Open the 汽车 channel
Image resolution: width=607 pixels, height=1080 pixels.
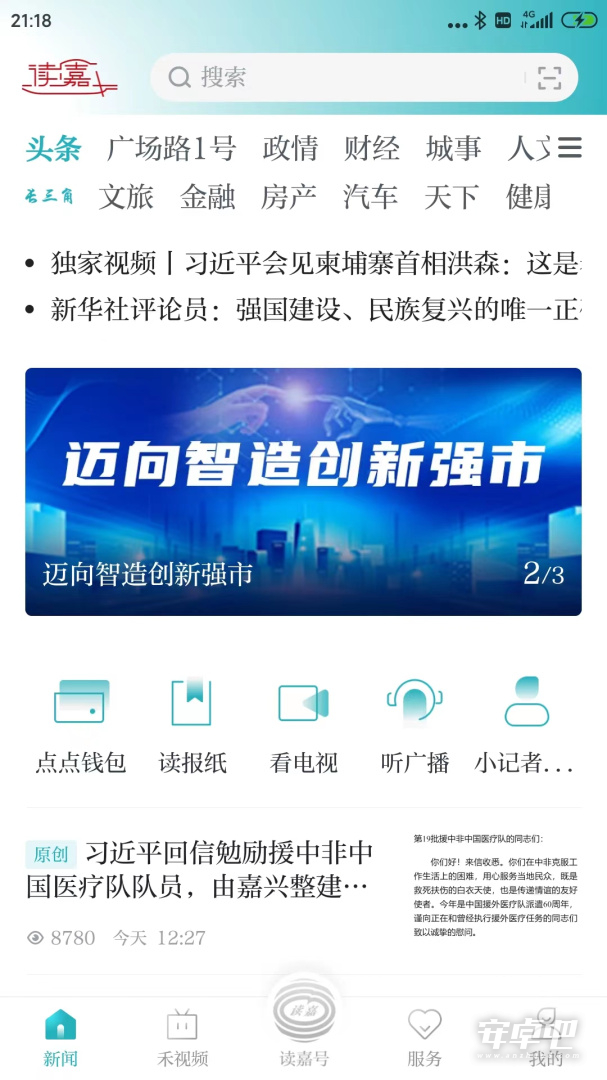click(x=371, y=197)
